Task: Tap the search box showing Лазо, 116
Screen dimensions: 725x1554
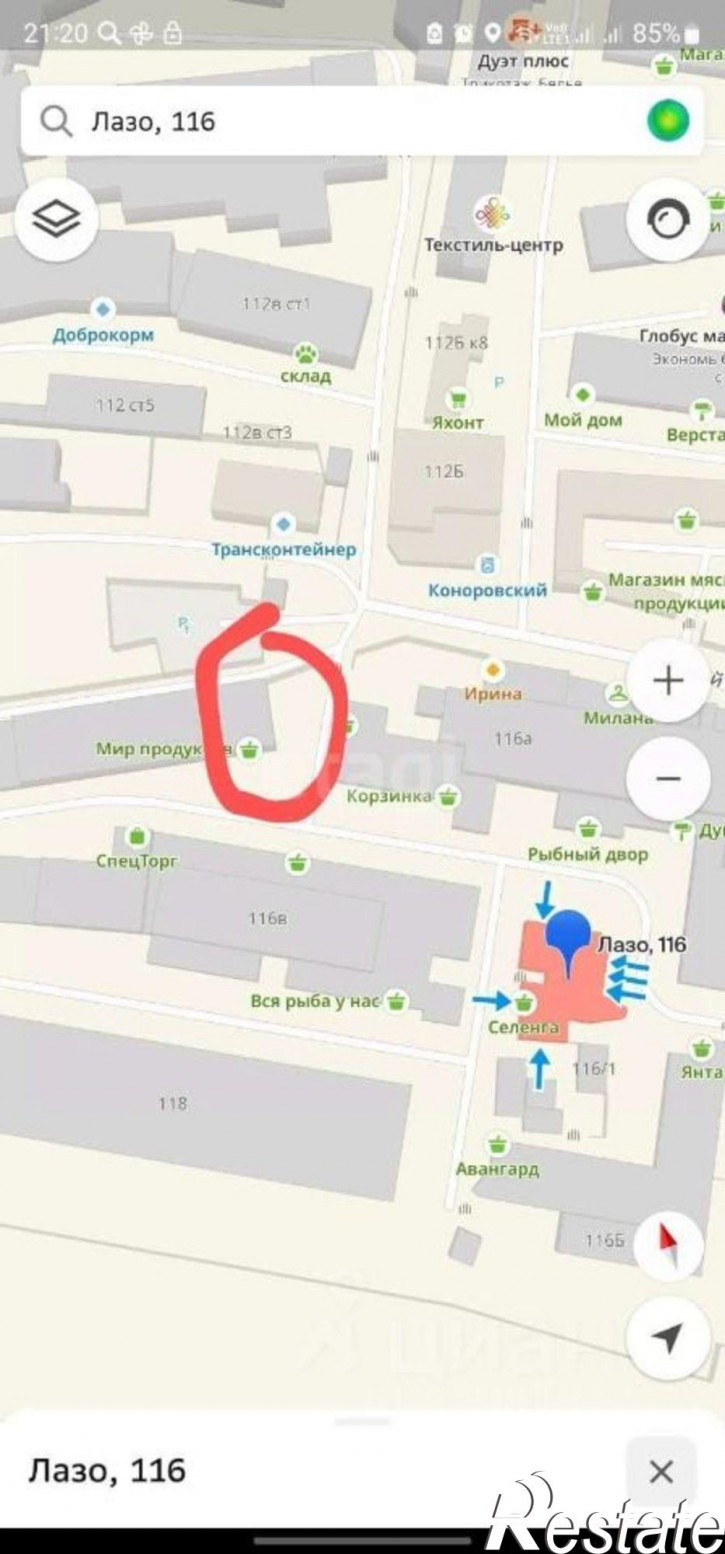Action: [330, 121]
